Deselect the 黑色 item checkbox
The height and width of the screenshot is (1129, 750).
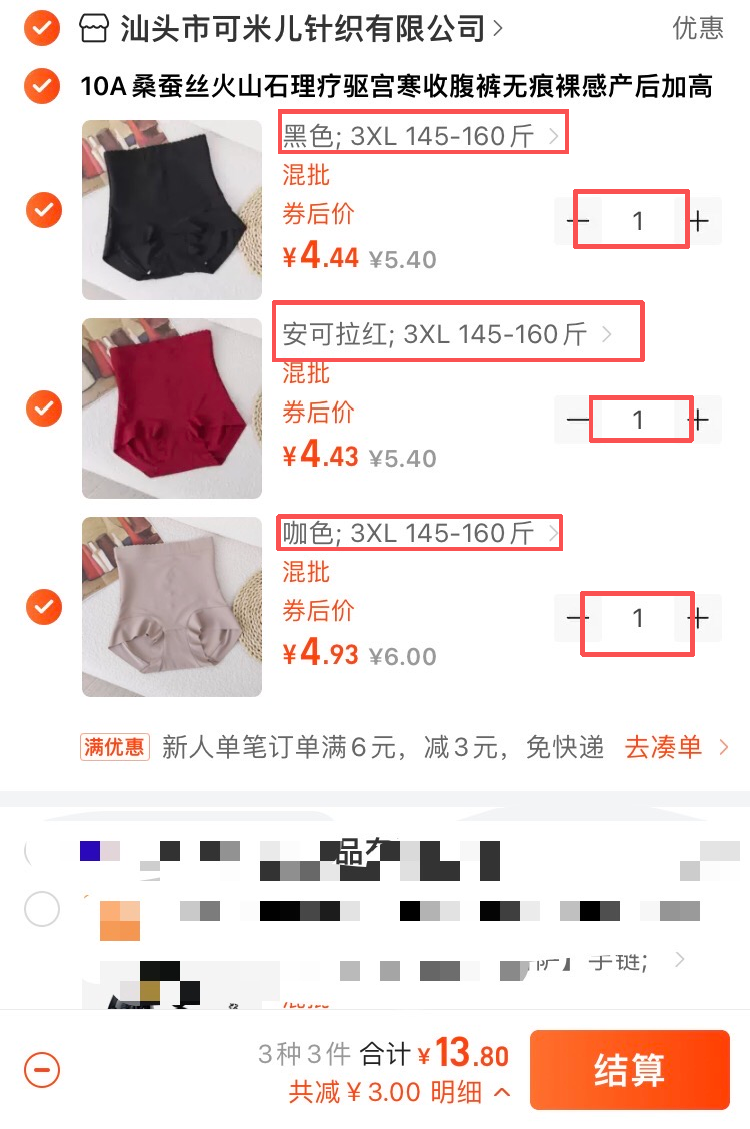tap(44, 210)
